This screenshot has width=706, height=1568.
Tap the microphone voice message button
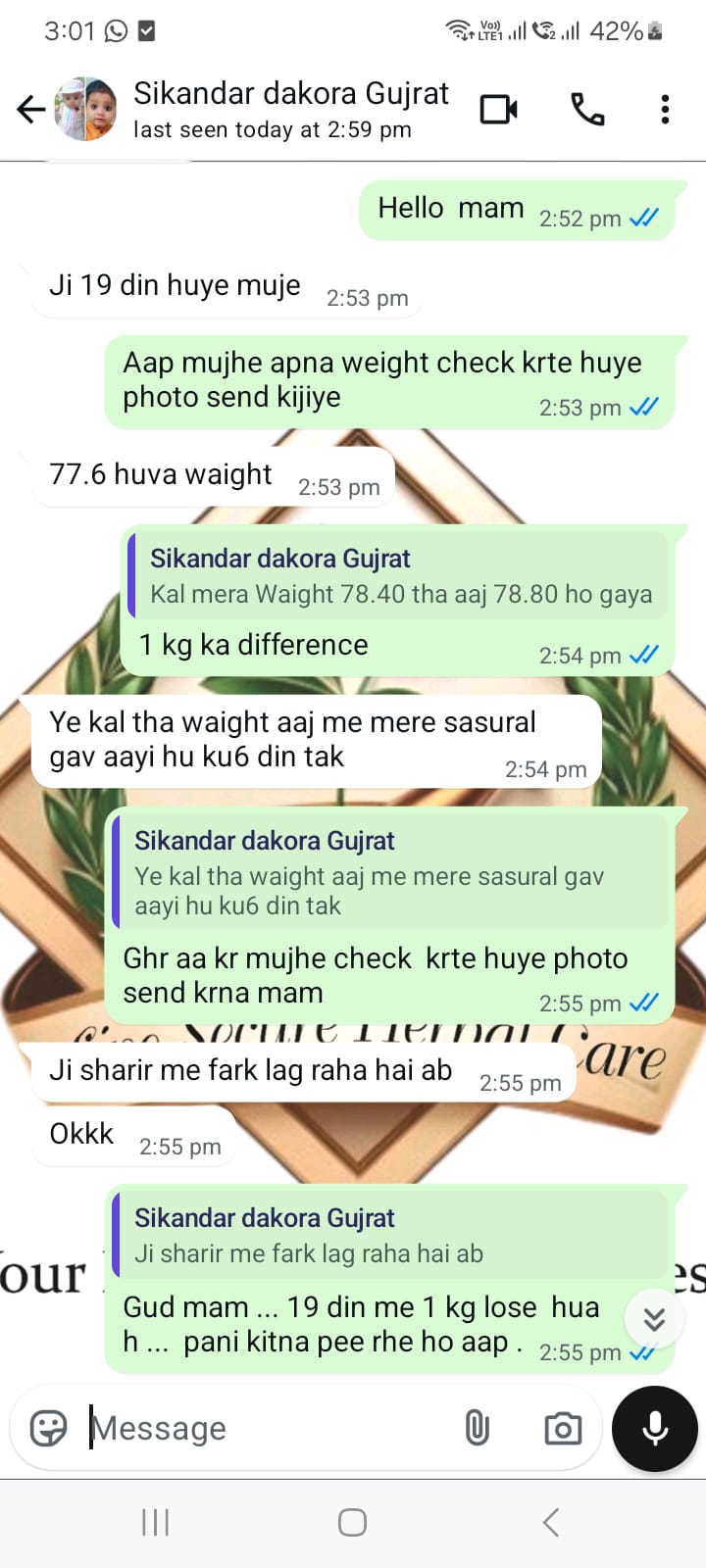point(654,1428)
